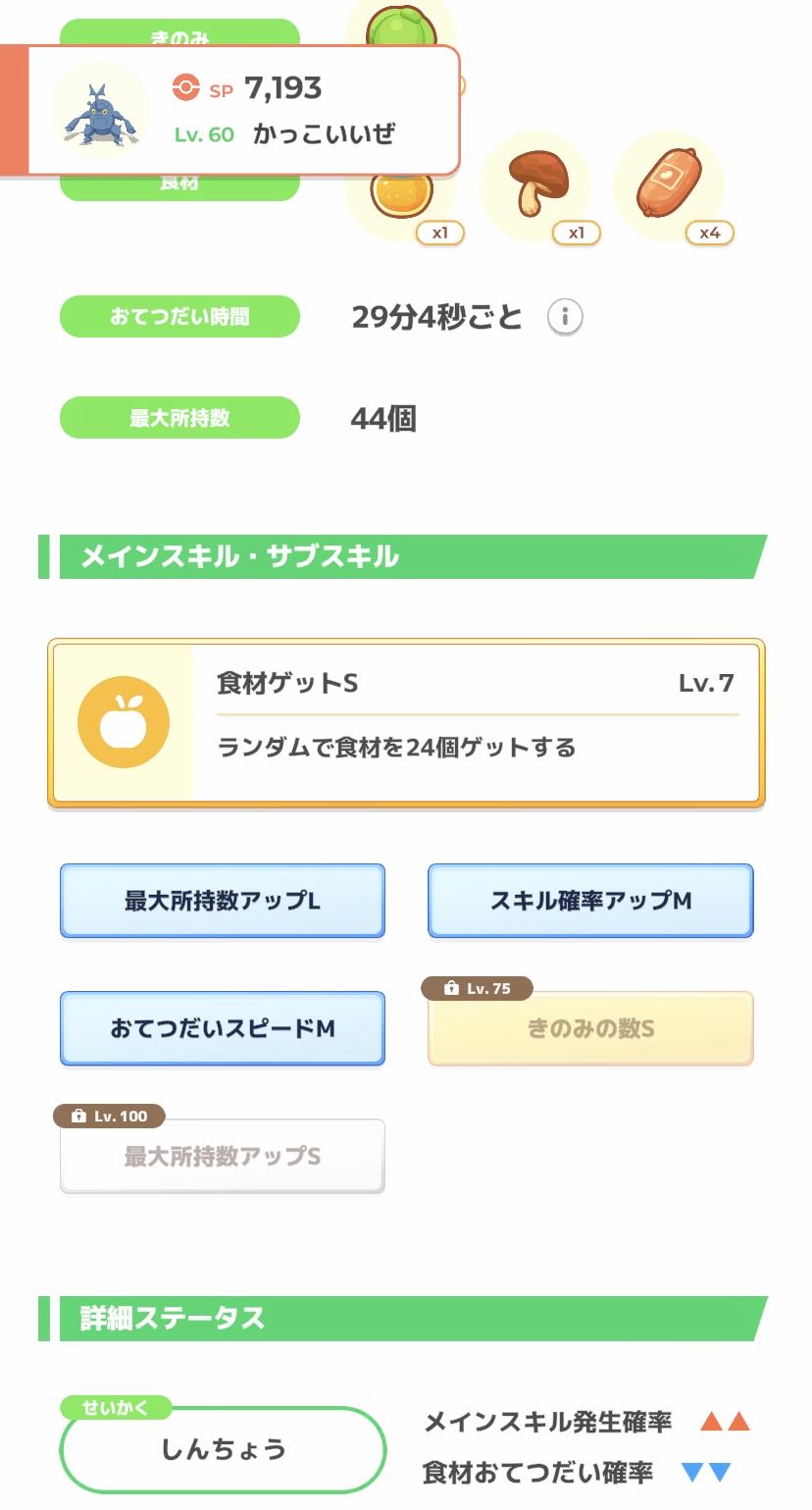
Task: Check the locked きのみの数S sub skill
Action: pyautogui.click(x=590, y=1028)
